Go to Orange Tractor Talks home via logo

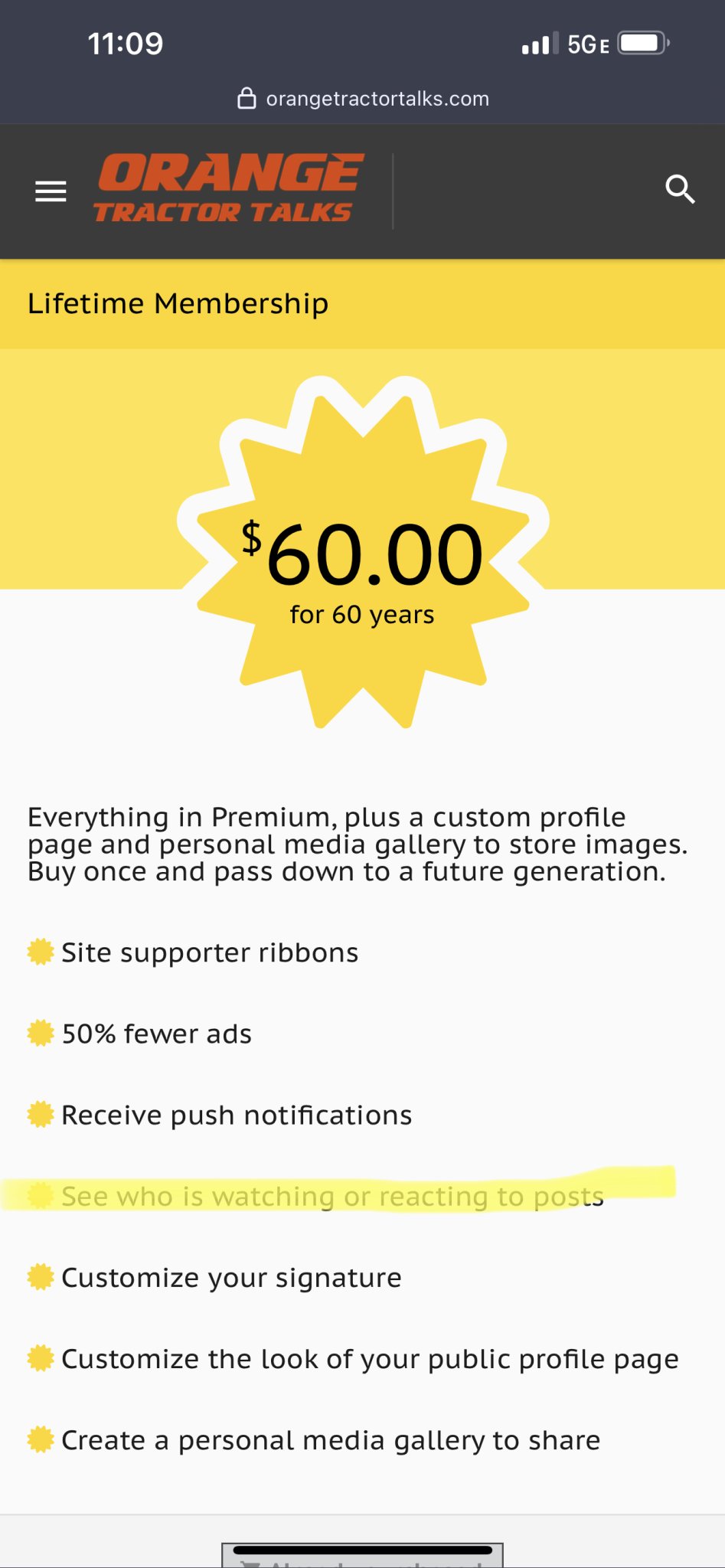point(228,188)
